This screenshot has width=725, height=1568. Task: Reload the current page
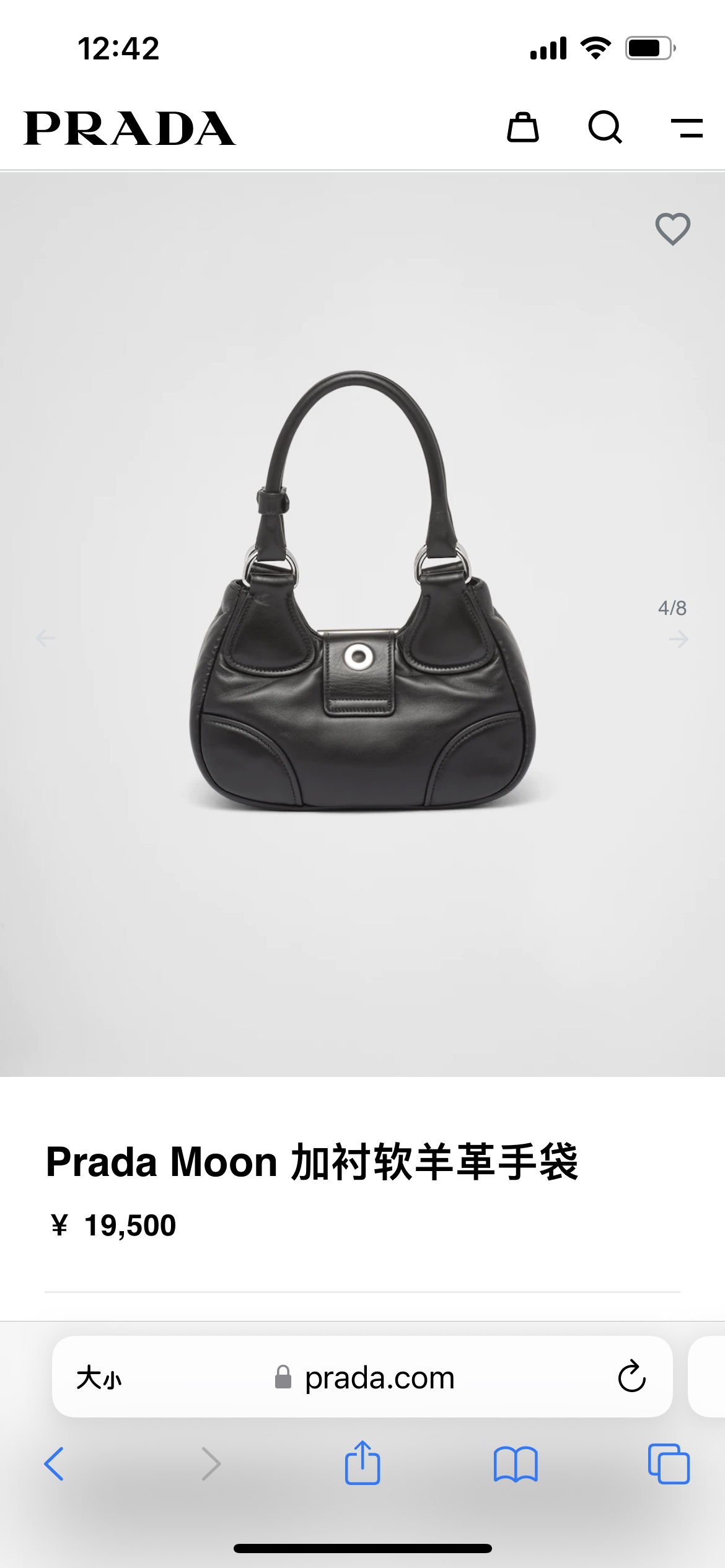631,1377
